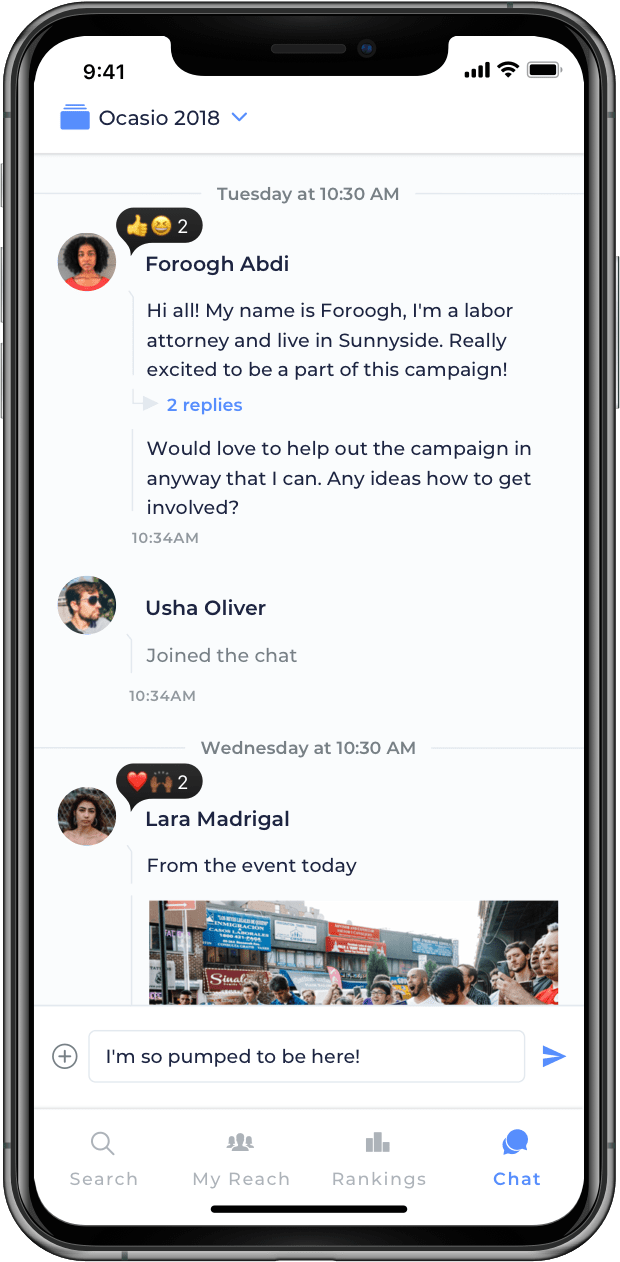The image size is (620, 1262).
Task: Open the event photo from Lara
Action: point(353,952)
